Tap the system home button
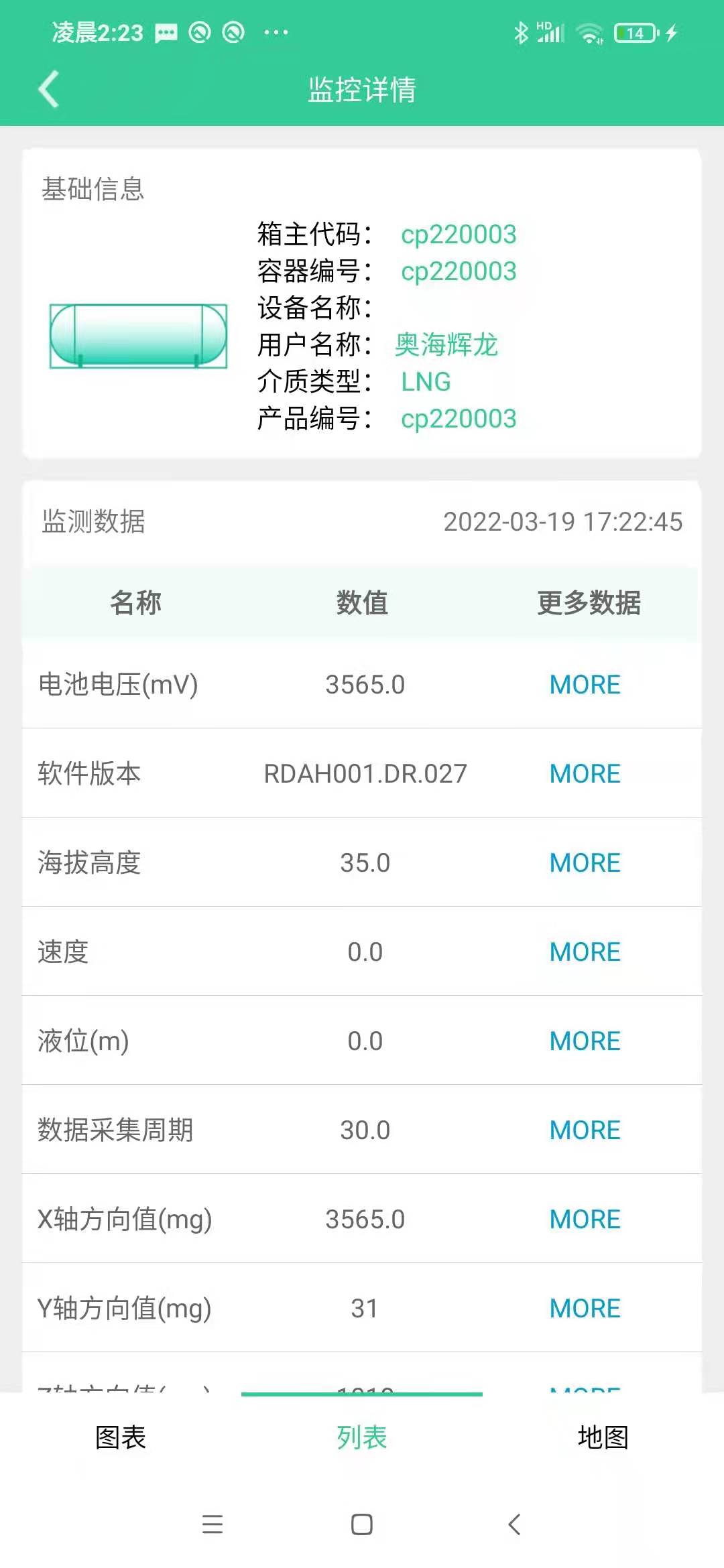 point(362,1524)
